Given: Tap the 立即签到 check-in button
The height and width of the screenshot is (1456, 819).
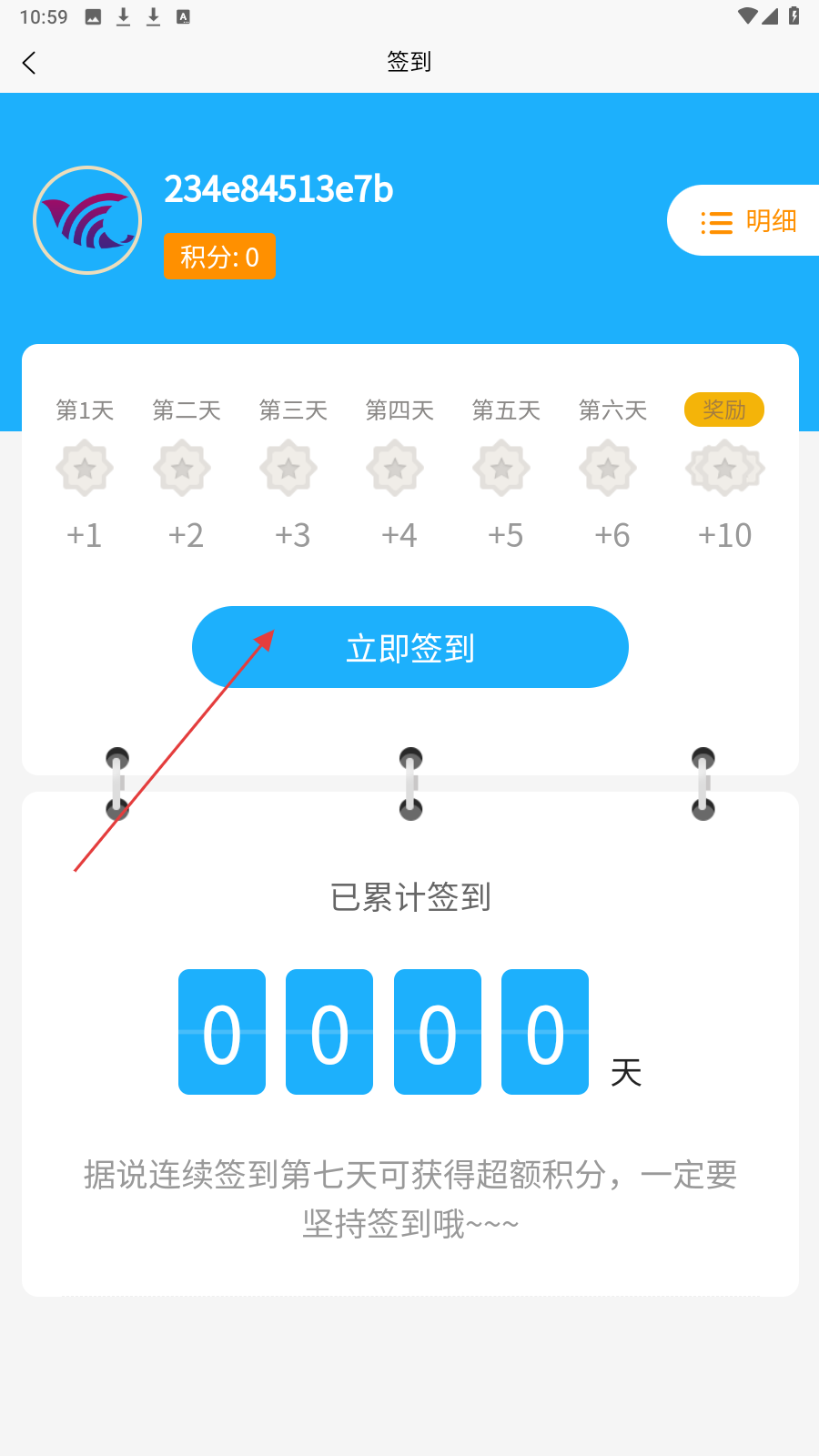Looking at the screenshot, I should 410,647.
